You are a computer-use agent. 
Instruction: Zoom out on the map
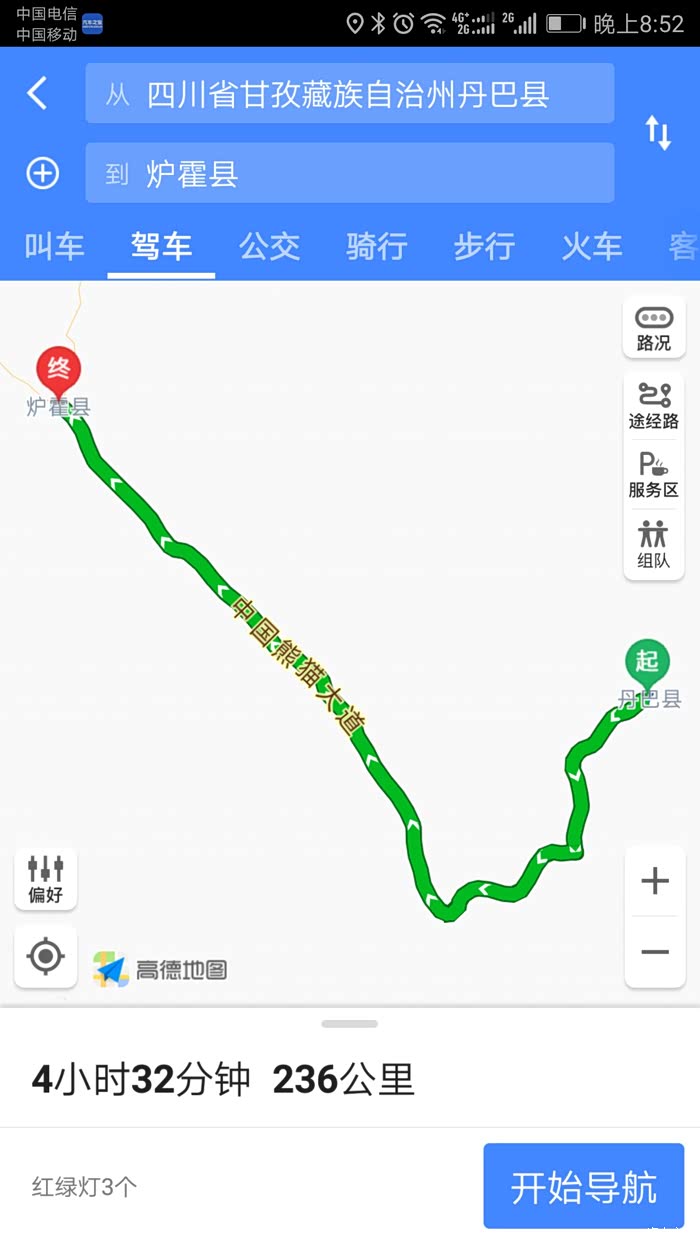(655, 951)
